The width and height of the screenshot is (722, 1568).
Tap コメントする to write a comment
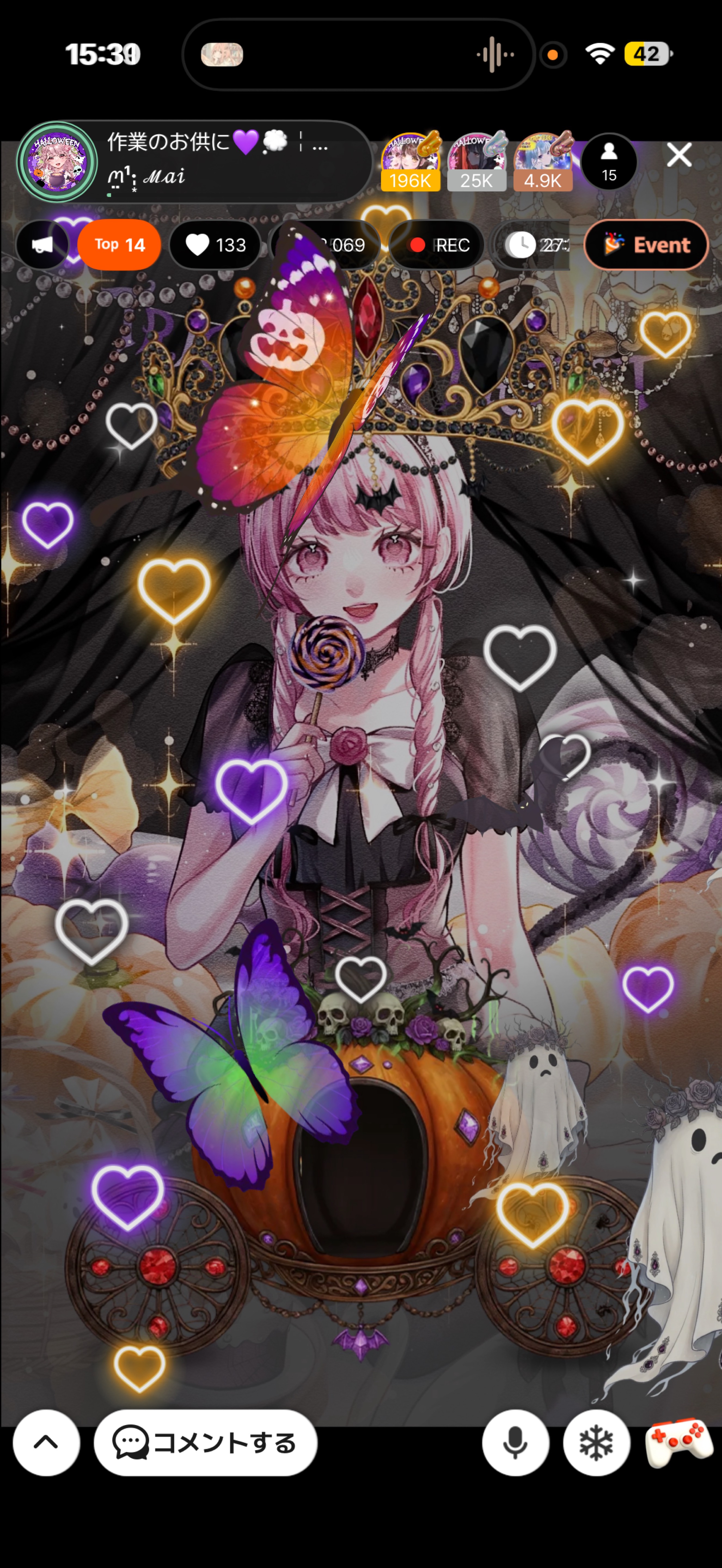pyautogui.click(x=205, y=1442)
